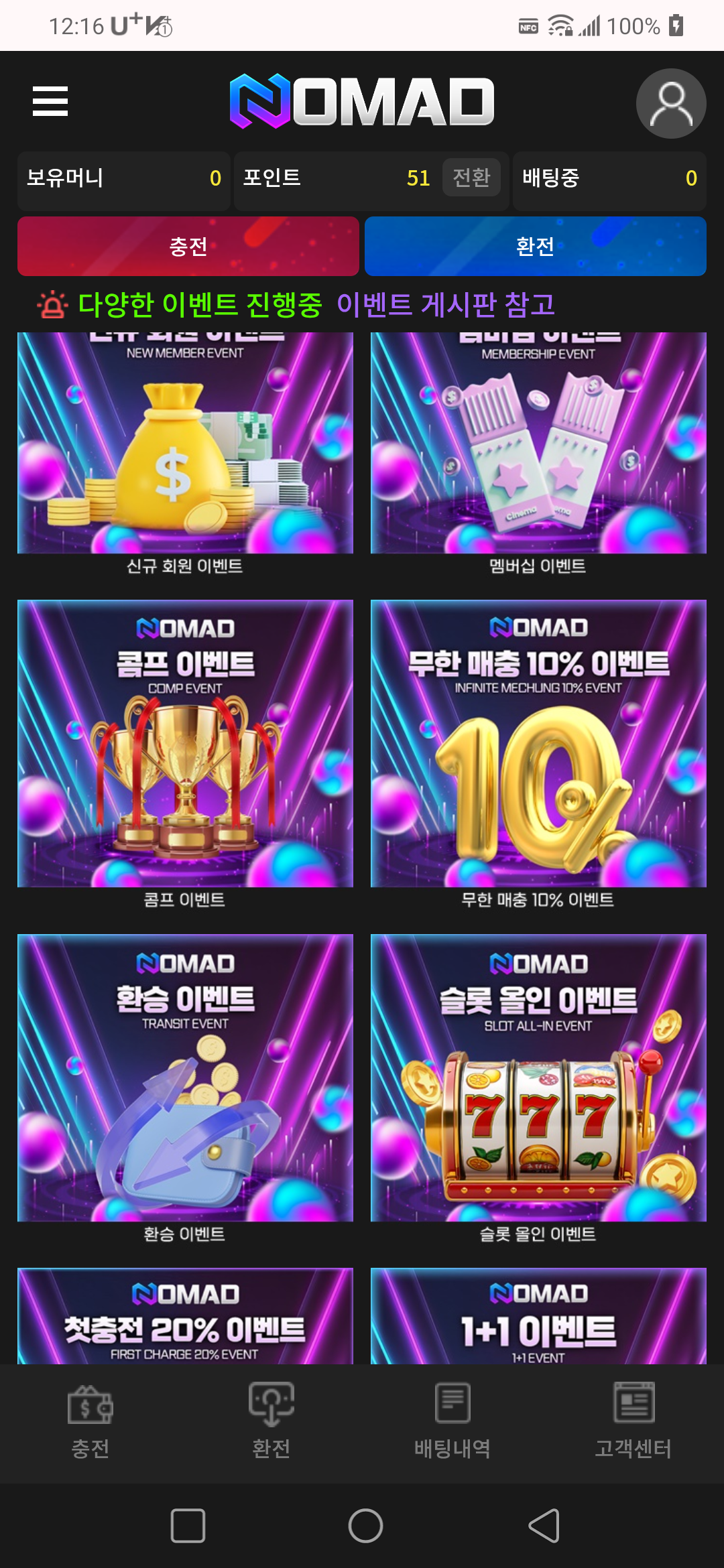
Task: Switch to the 충전 tab in bottom bar
Action: (x=90, y=1421)
